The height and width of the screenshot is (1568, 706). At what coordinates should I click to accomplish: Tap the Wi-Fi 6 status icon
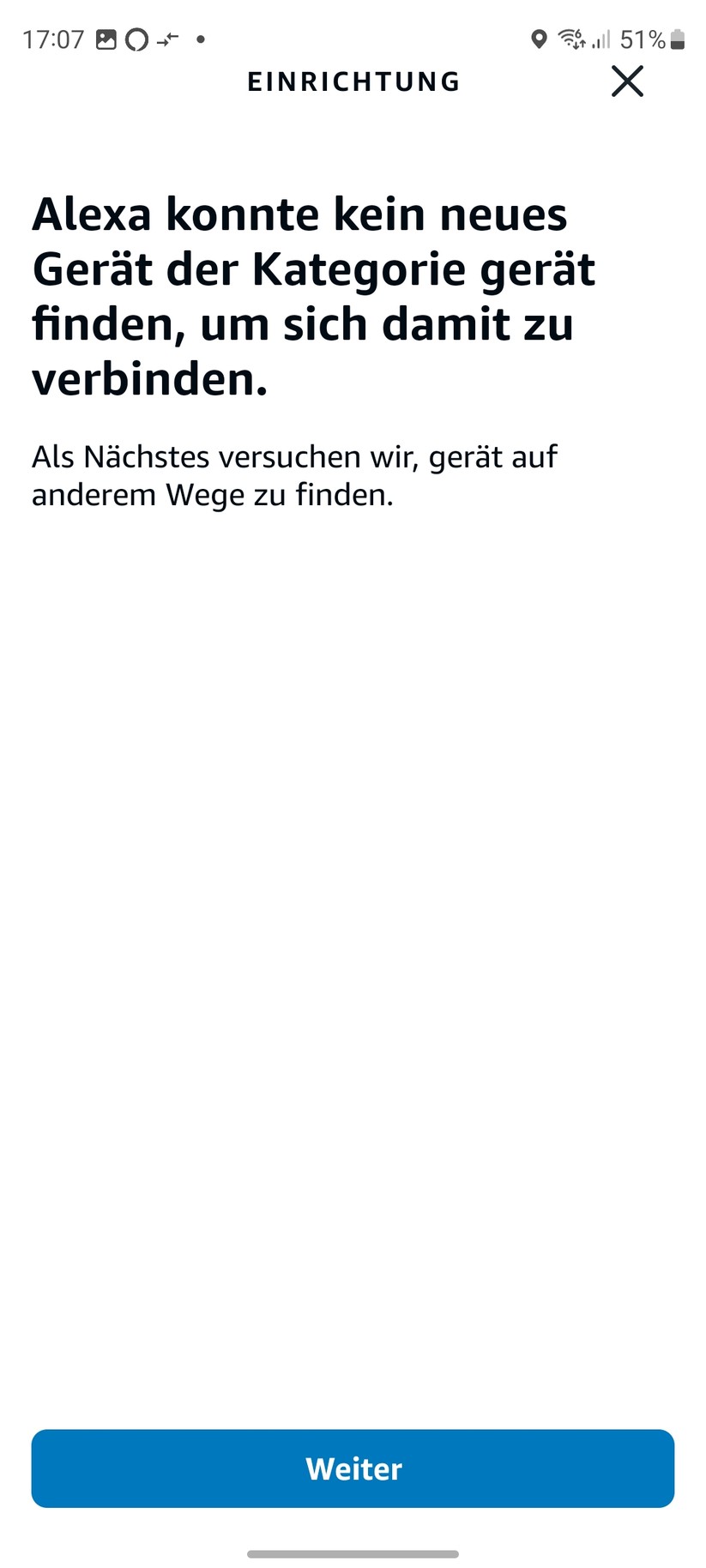pos(572,39)
